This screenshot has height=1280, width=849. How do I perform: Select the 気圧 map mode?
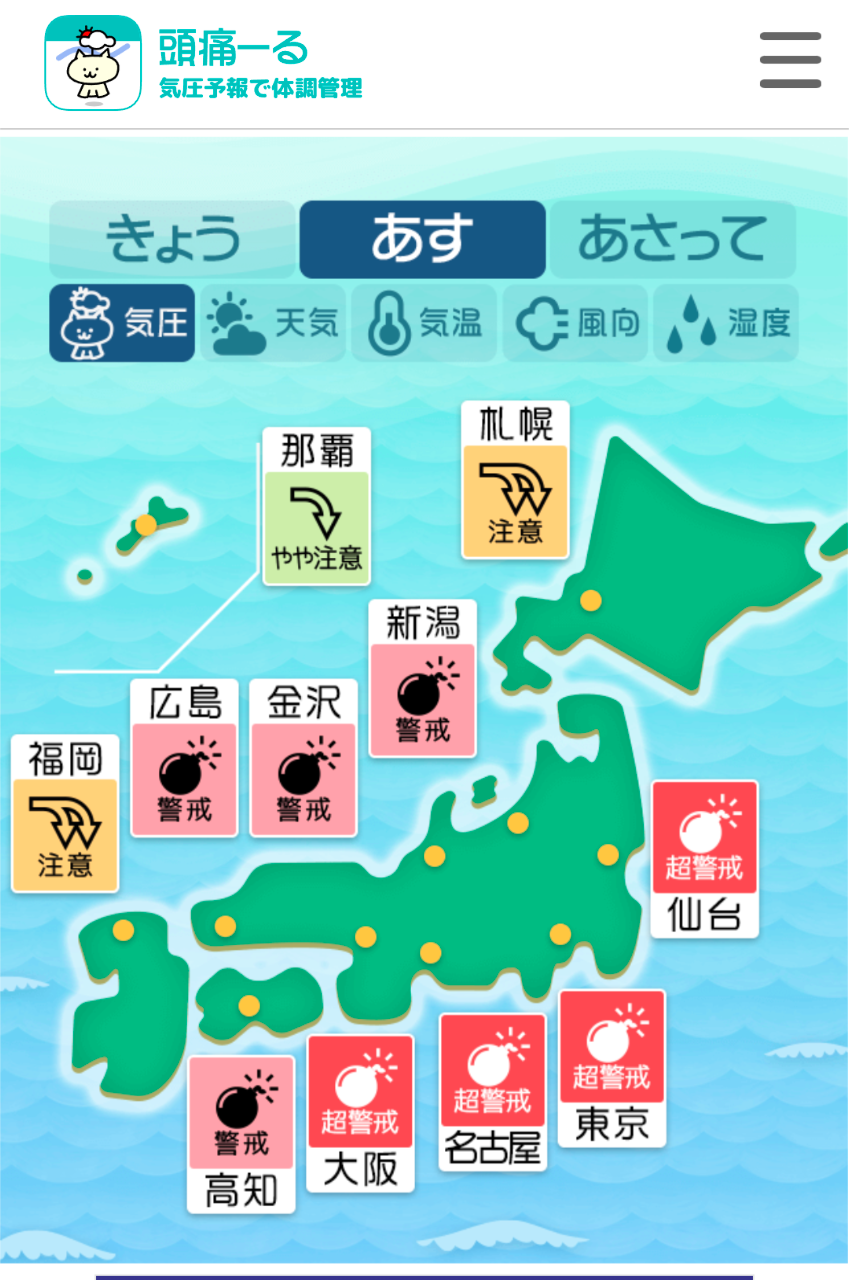[122, 323]
